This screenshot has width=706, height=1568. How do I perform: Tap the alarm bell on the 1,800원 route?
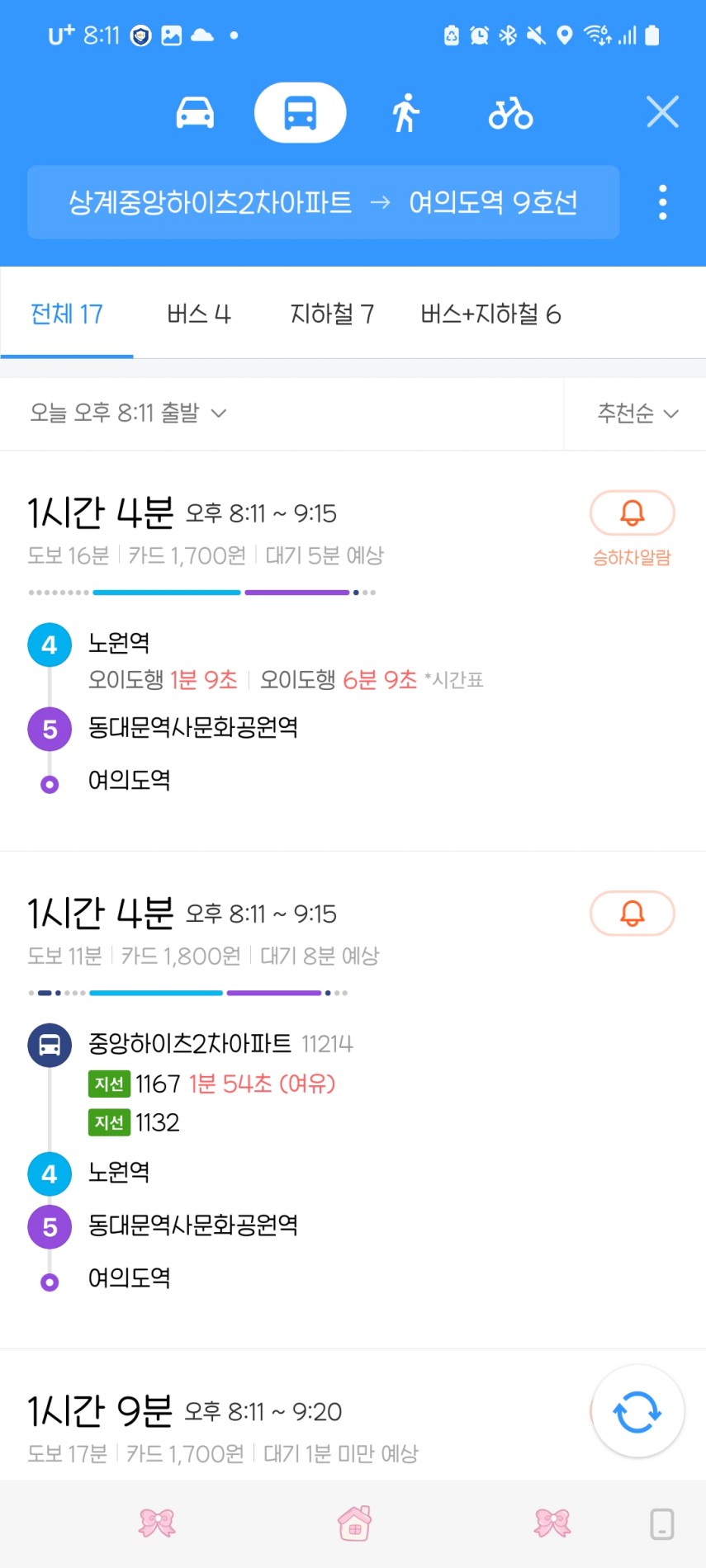click(633, 914)
